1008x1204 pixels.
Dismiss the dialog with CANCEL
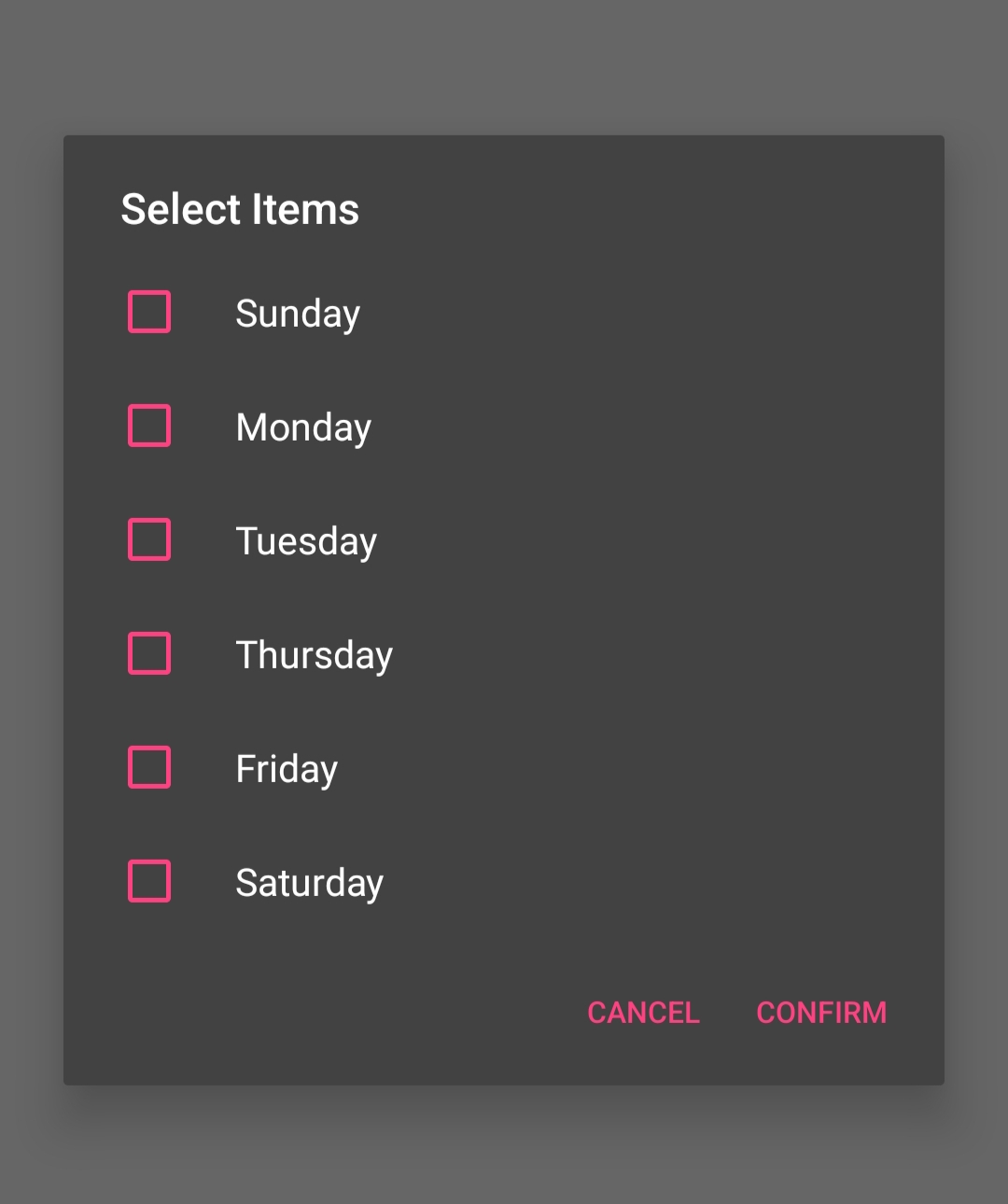[x=643, y=1013]
